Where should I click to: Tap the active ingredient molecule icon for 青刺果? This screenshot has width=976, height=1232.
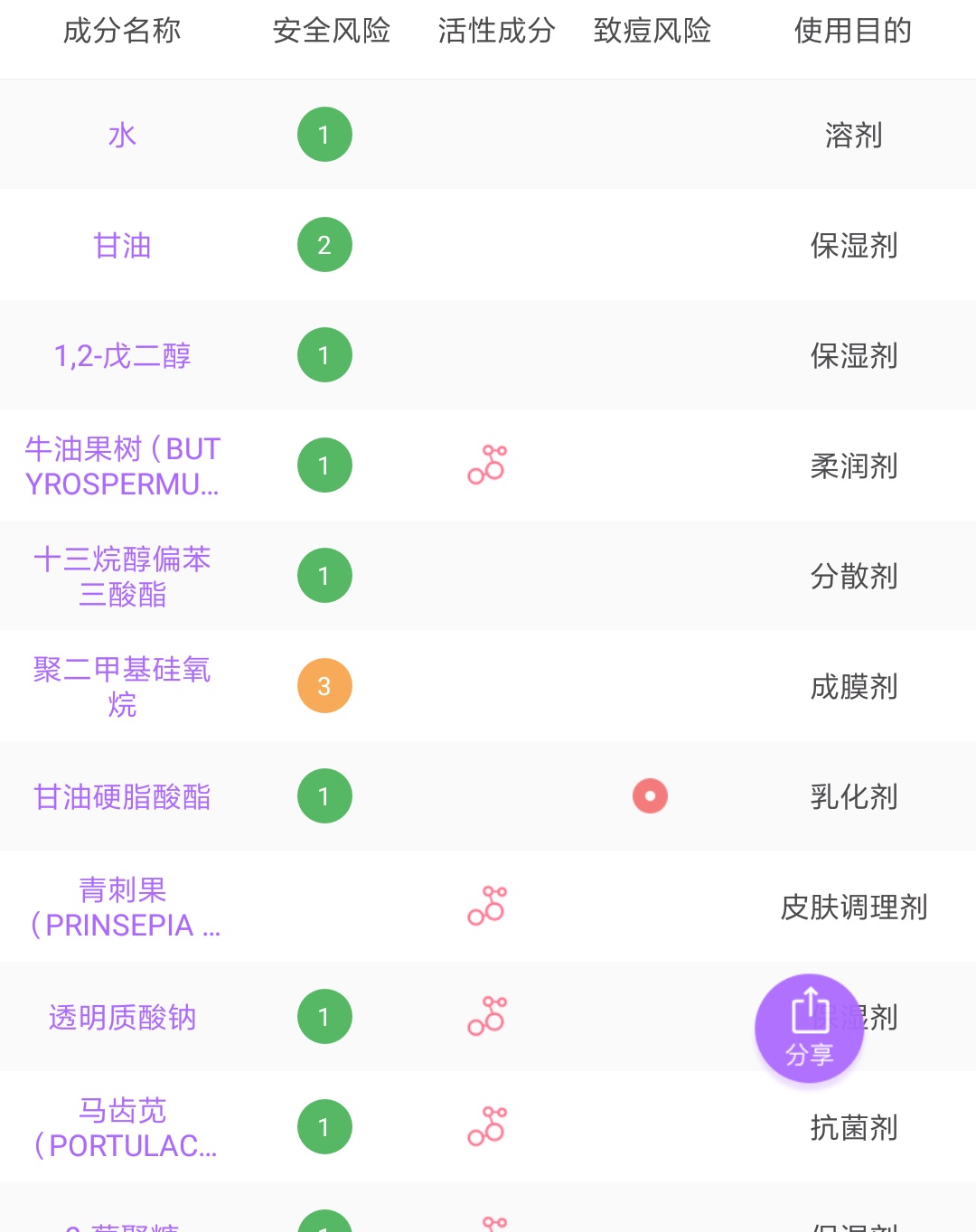coord(486,908)
